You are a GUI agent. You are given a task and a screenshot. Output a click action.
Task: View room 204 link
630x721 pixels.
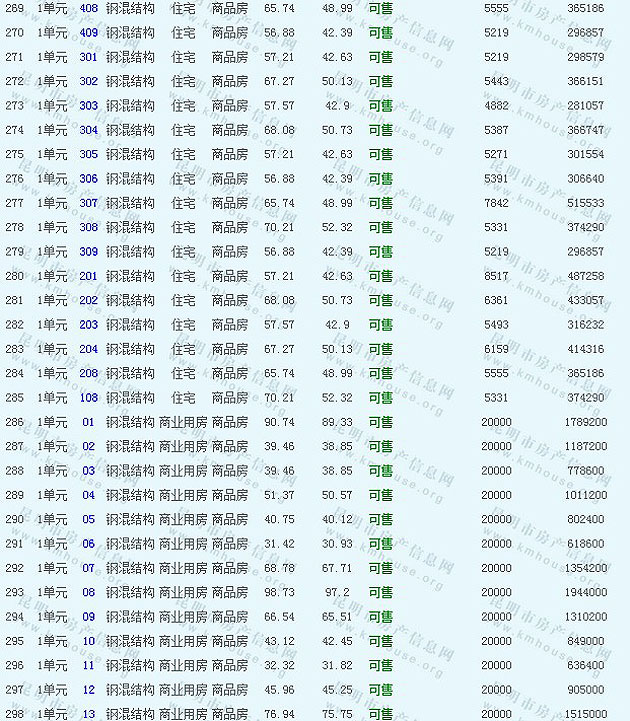[88, 349]
